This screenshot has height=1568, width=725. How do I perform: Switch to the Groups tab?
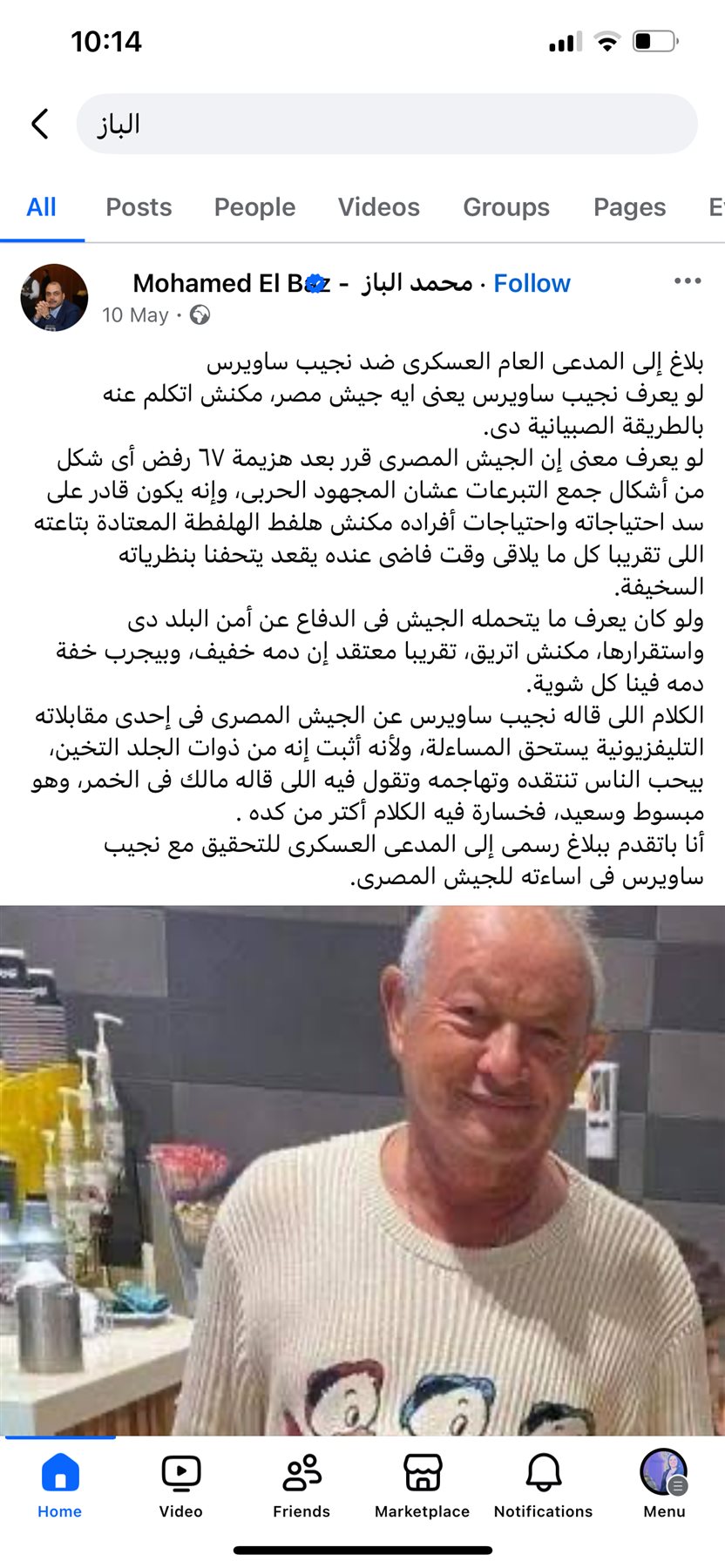coord(505,207)
